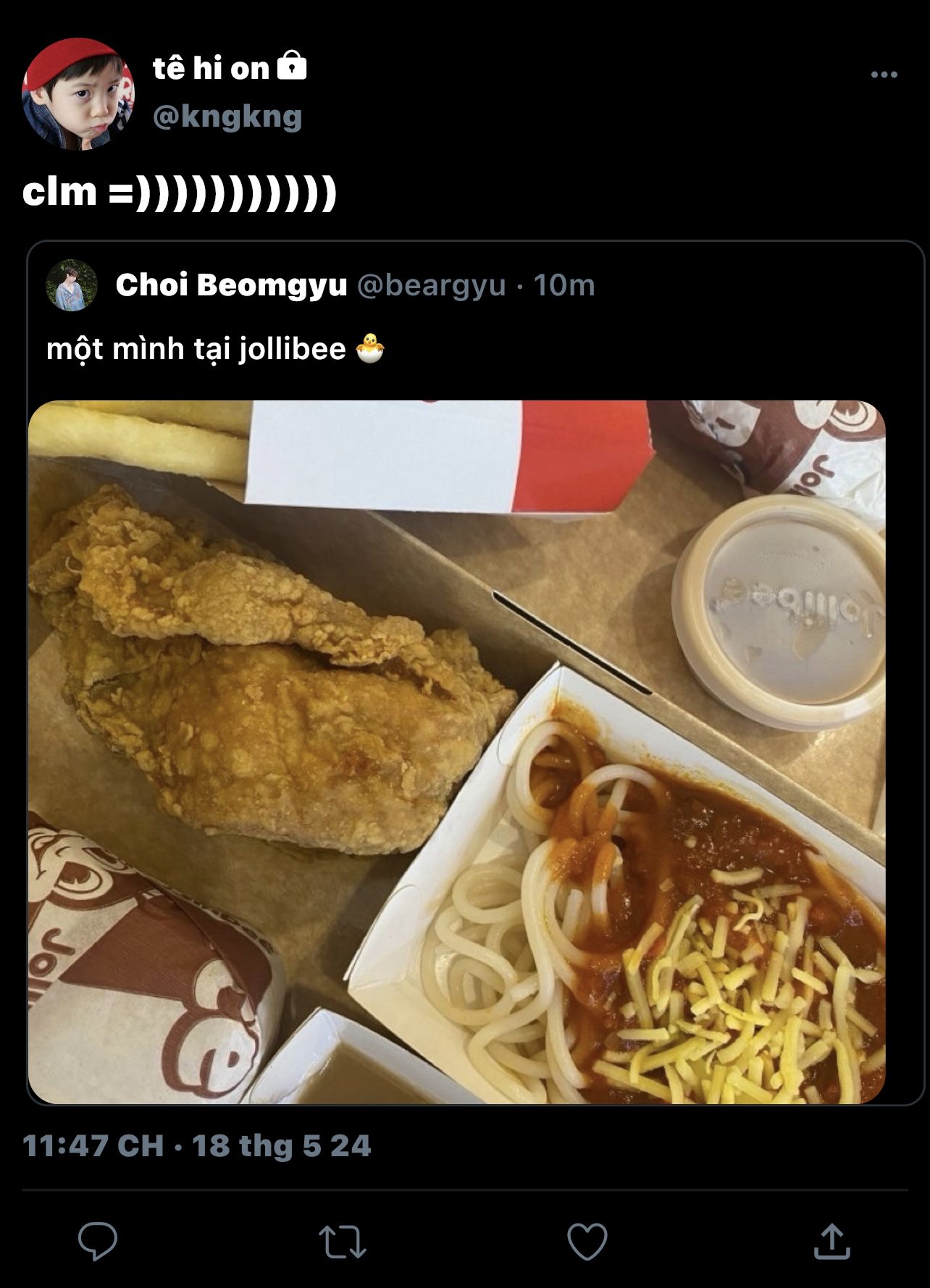Open the tweet's overflow menu
This screenshot has width=930, height=1288.
click(884, 75)
